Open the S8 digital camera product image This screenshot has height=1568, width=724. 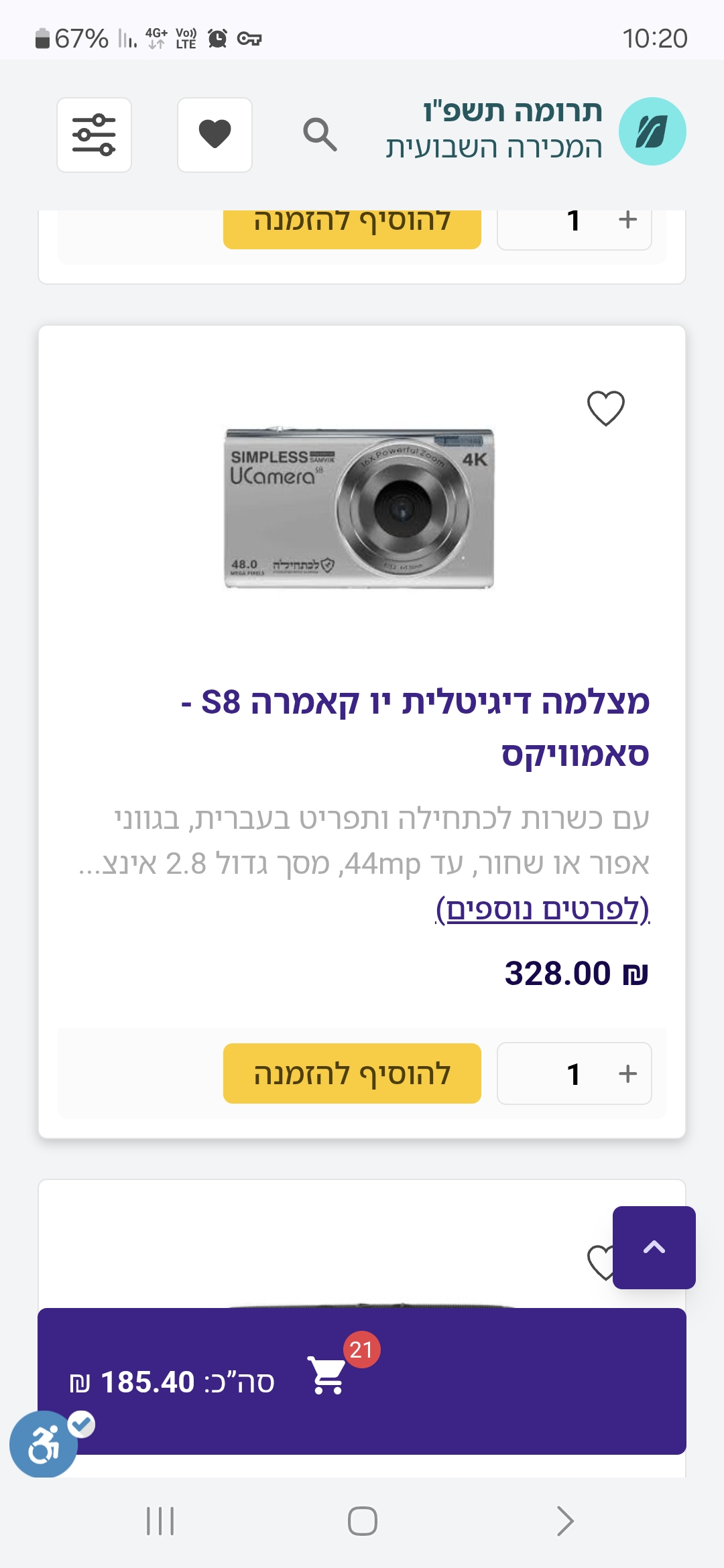point(360,508)
